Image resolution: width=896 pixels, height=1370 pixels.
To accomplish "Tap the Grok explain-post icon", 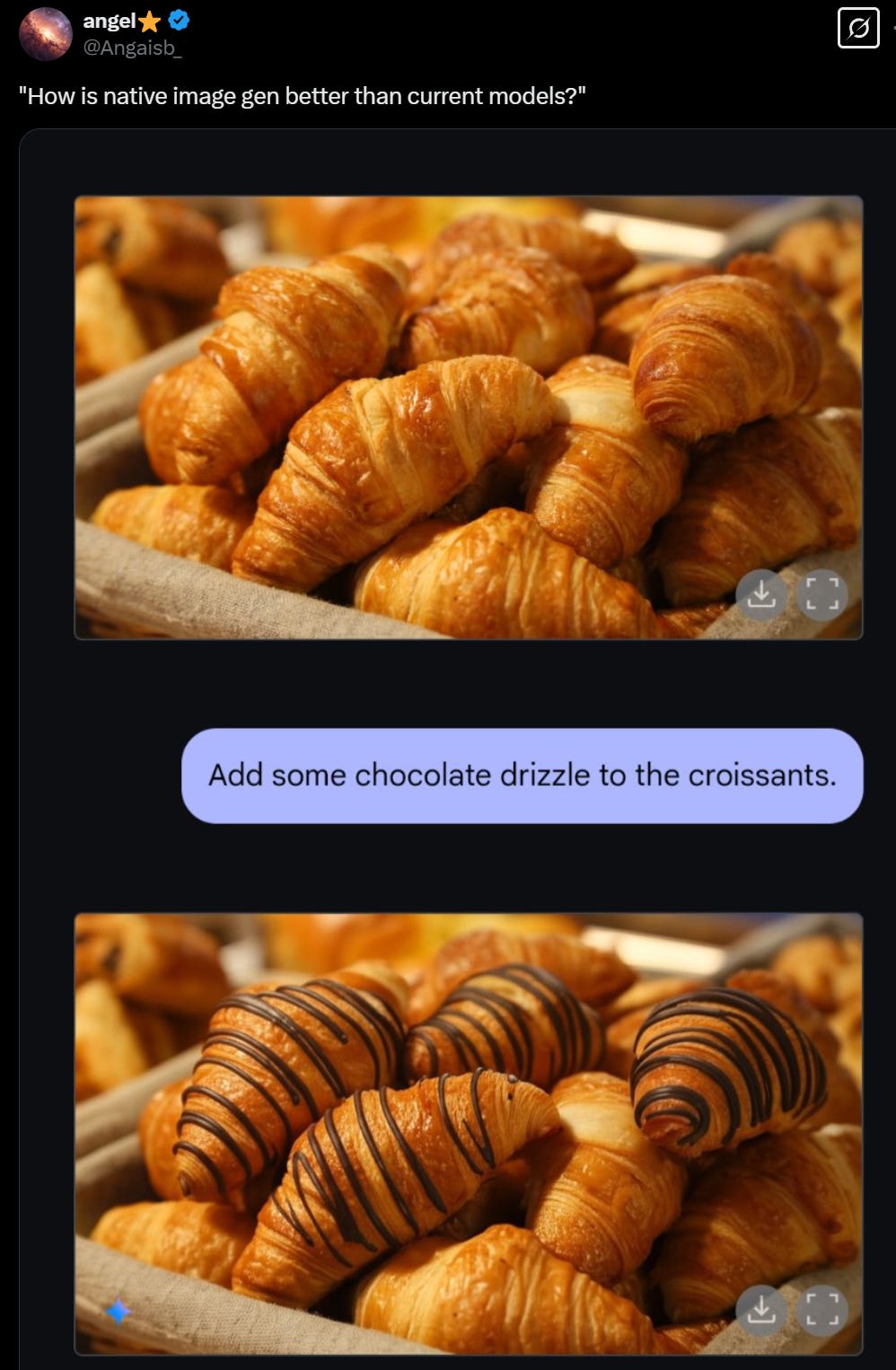I will 857,29.
